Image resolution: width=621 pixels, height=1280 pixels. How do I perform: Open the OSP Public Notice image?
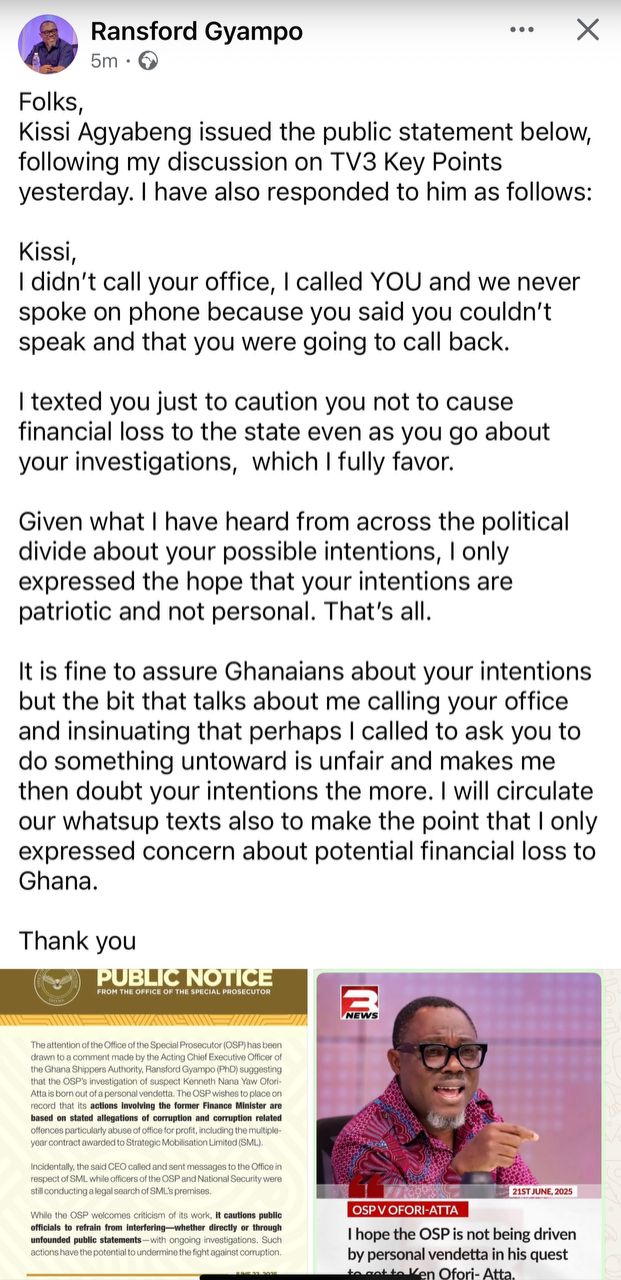click(x=154, y=1120)
